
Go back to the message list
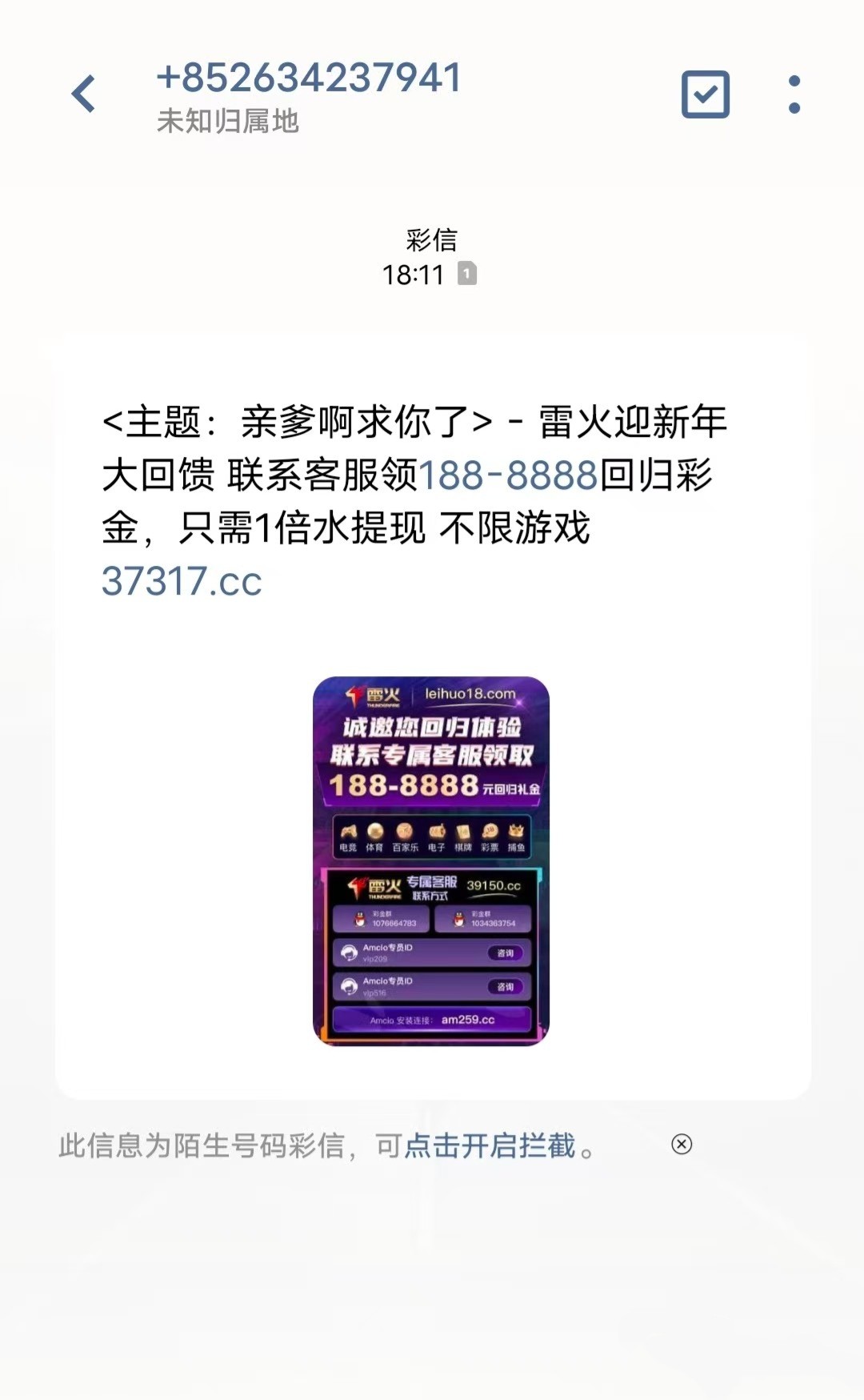pyautogui.click(x=83, y=94)
